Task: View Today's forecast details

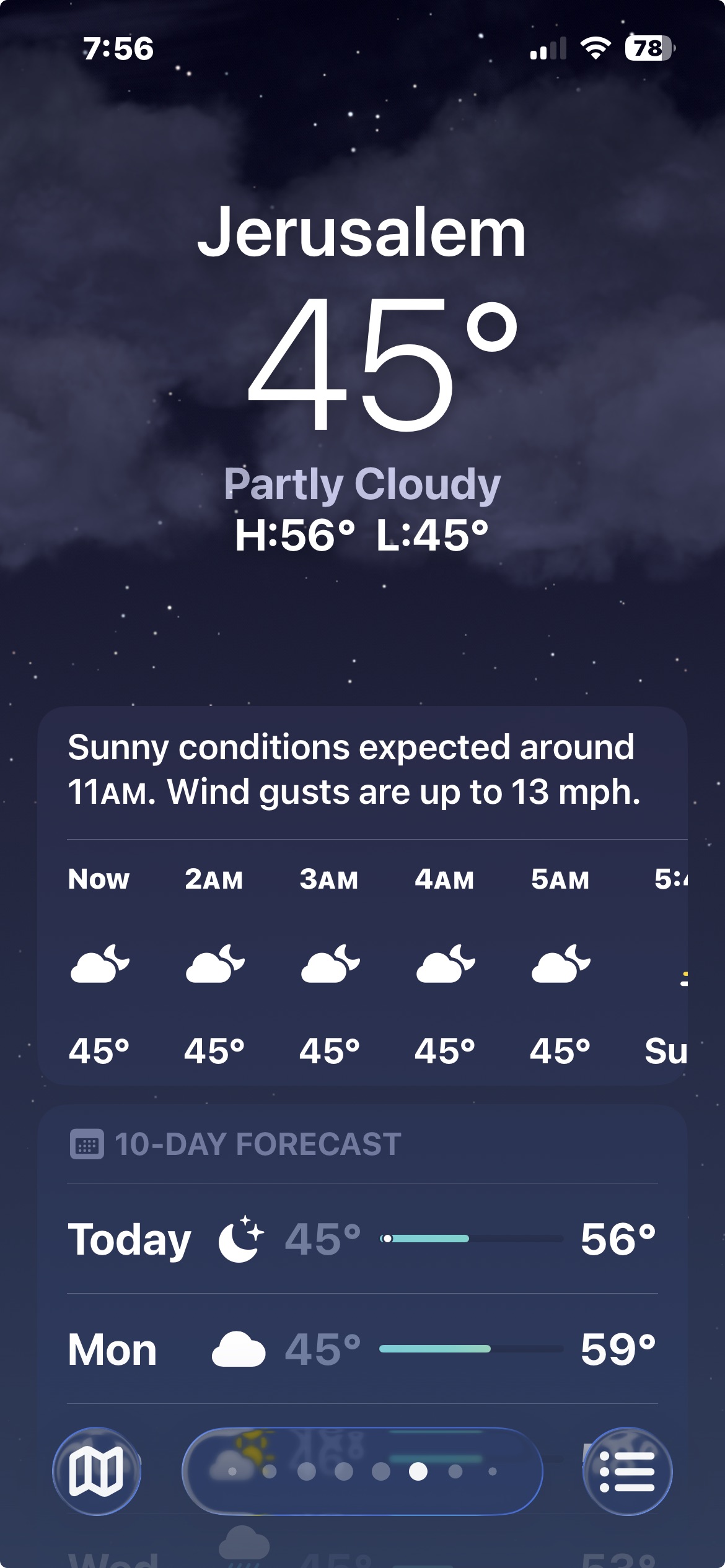Action: click(362, 1239)
